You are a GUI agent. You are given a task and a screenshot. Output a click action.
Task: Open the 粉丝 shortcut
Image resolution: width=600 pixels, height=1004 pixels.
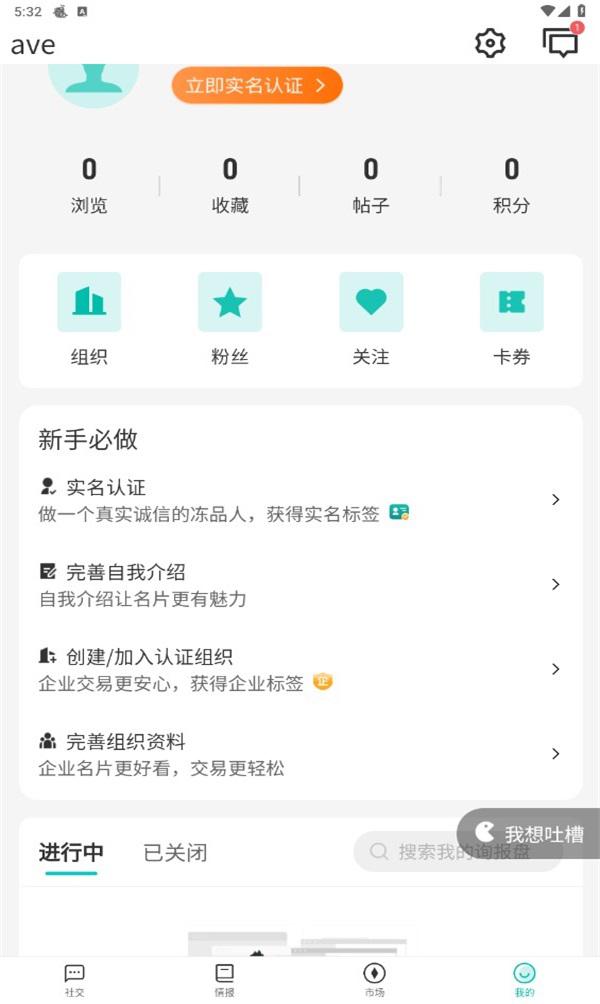[x=230, y=319]
